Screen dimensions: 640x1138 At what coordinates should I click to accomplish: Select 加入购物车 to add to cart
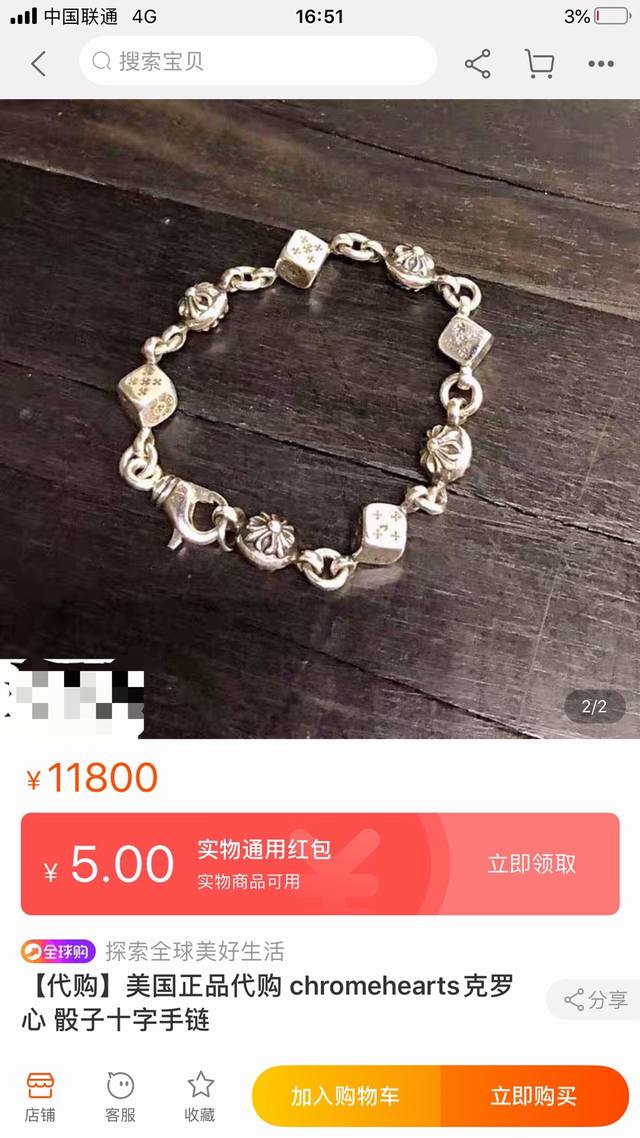345,1096
